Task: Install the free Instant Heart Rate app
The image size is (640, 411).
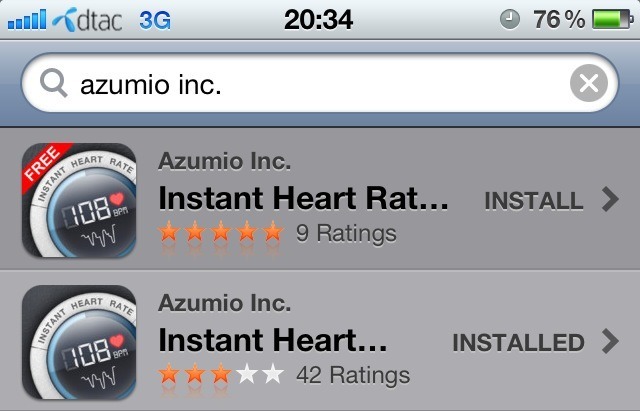Action: tap(533, 200)
